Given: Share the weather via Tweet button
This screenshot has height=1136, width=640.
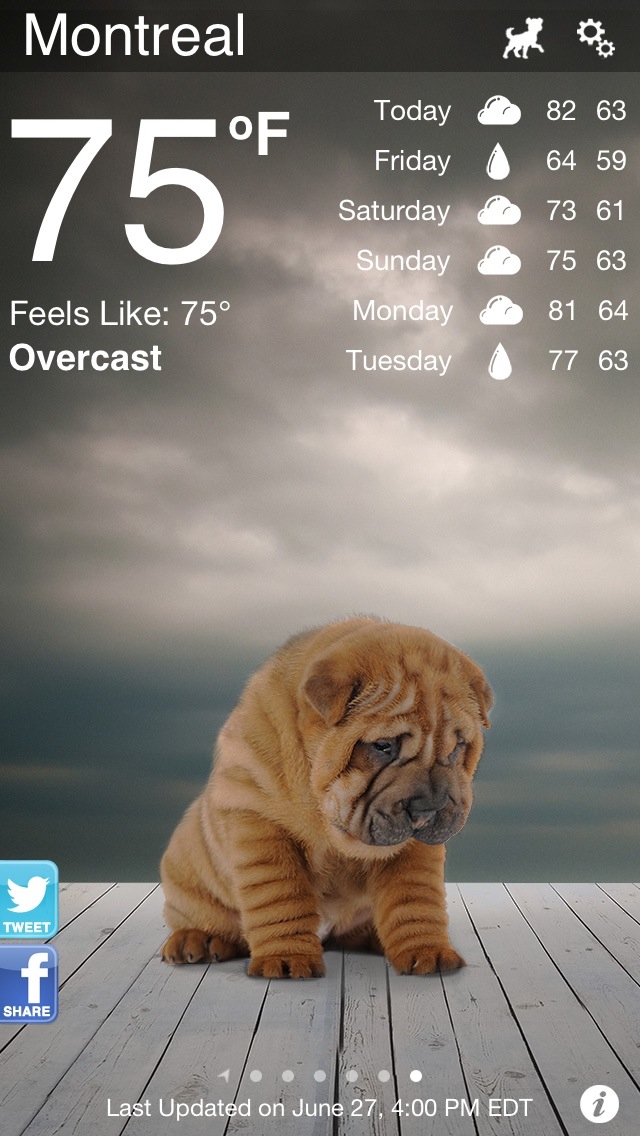Looking at the screenshot, I should point(27,900).
